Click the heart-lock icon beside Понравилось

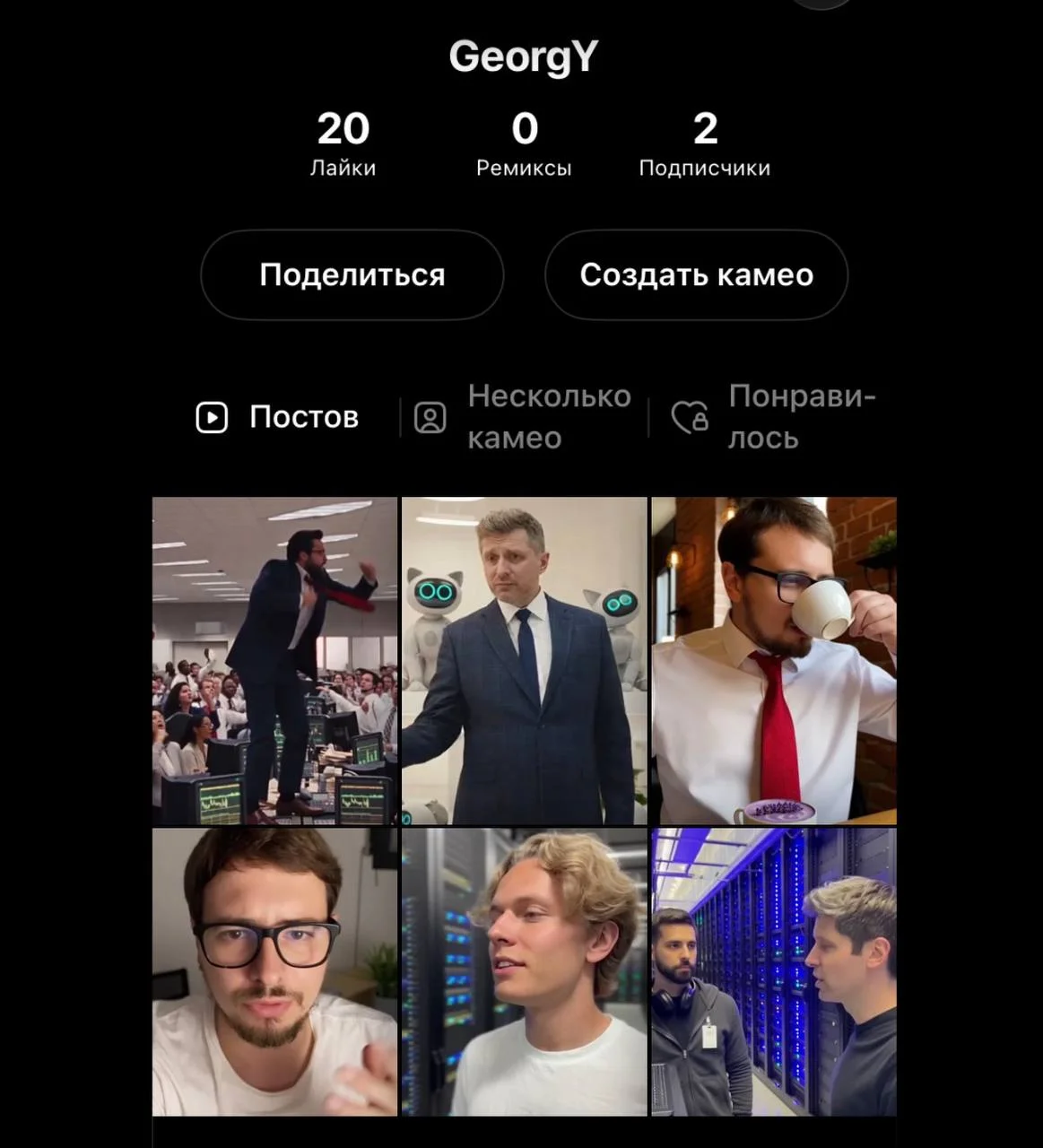(x=689, y=416)
